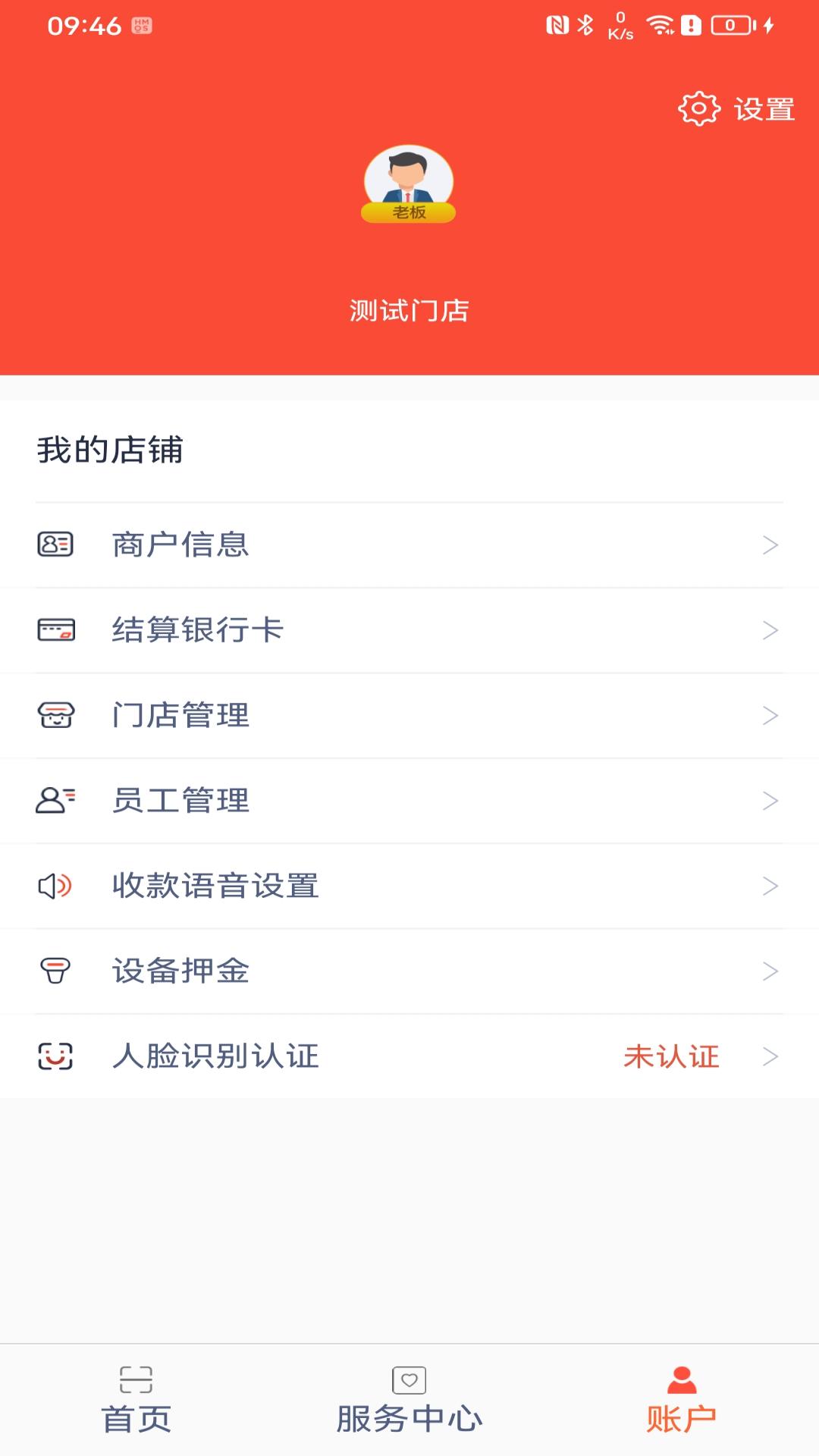Viewport: 819px width, 1456px height.
Task: Expand the 商户信息 row chevron
Action: tap(770, 544)
